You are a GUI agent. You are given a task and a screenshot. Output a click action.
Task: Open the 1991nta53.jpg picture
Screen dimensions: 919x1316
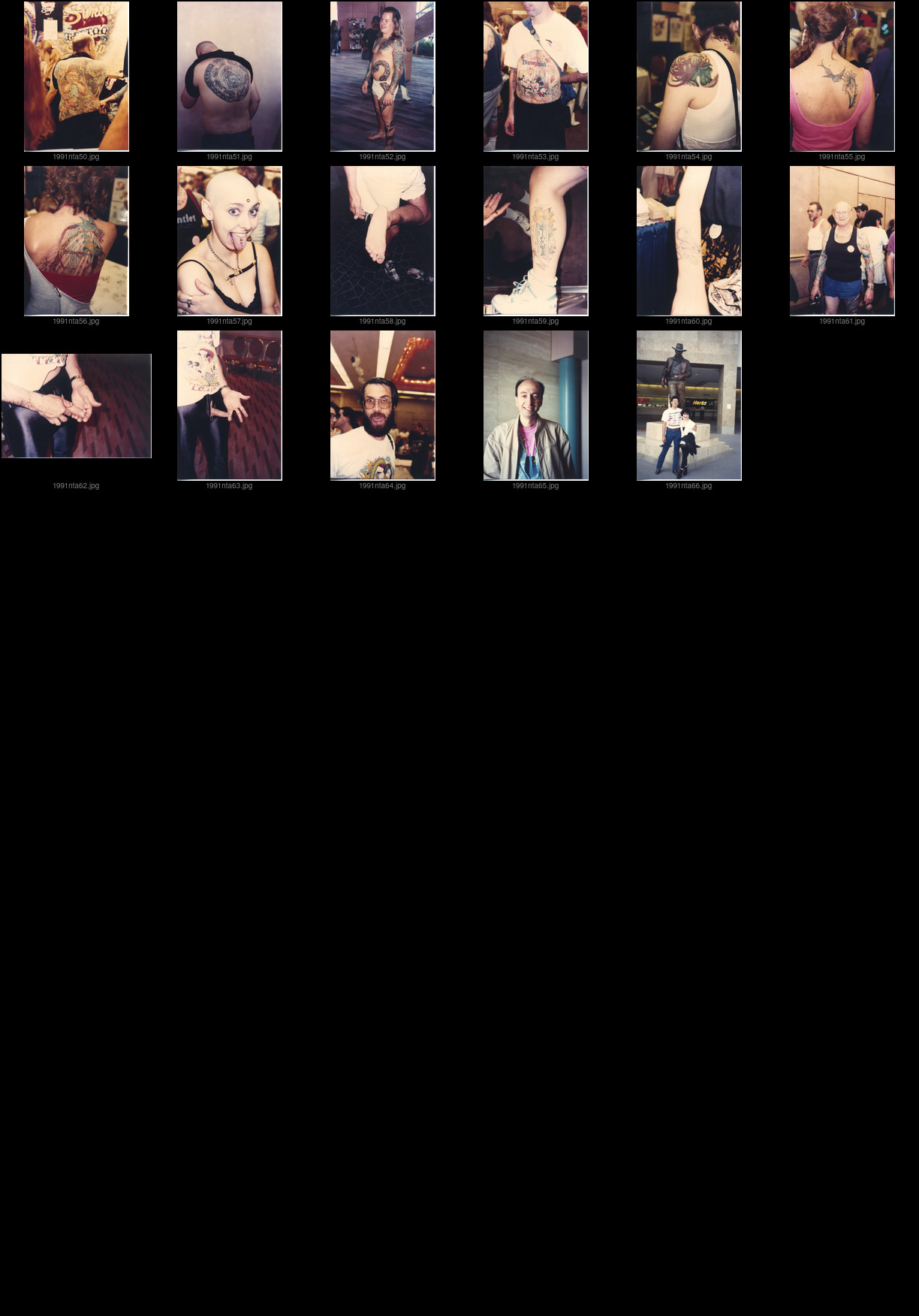536,76
